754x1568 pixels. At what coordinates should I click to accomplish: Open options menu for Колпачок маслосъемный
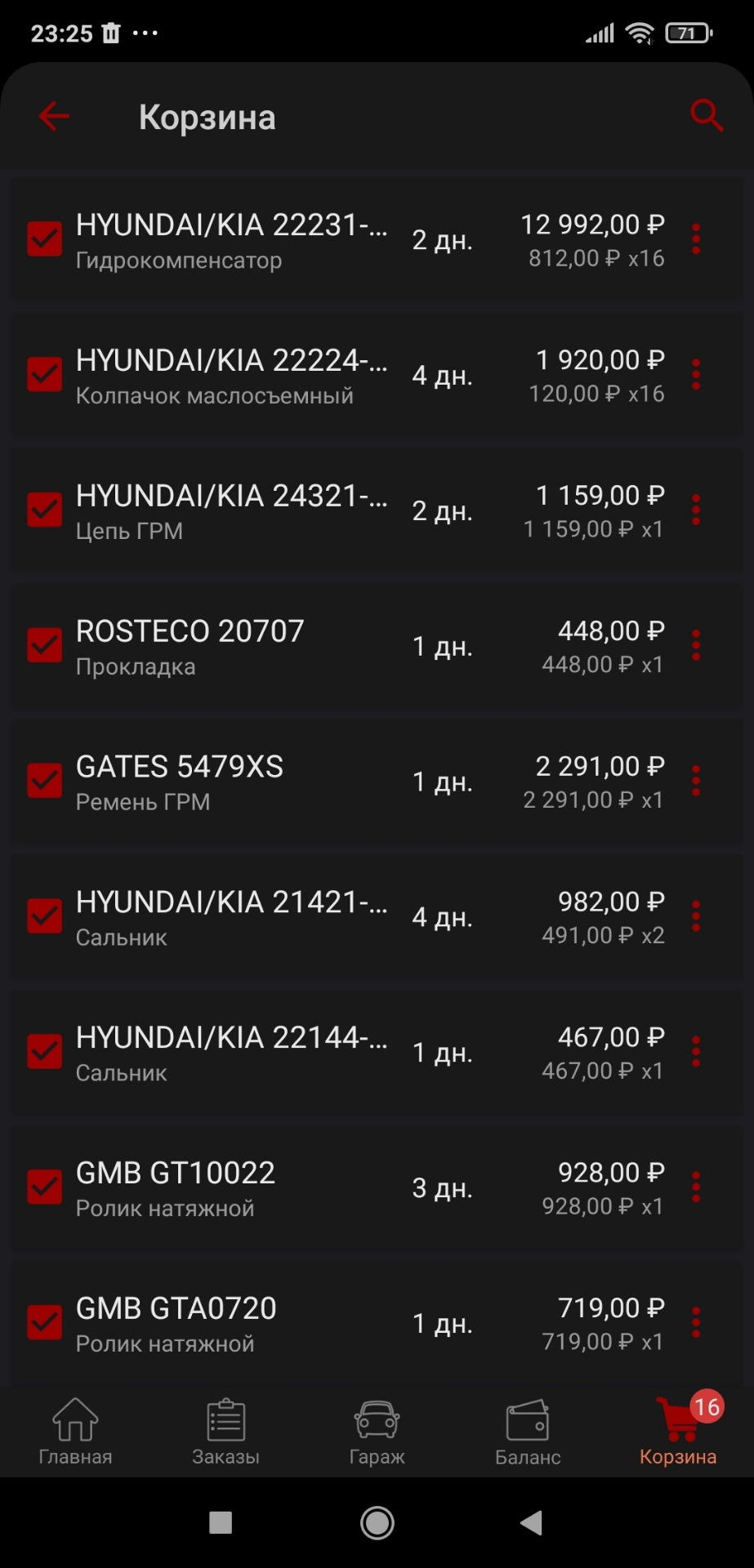(x=696, y=375)
